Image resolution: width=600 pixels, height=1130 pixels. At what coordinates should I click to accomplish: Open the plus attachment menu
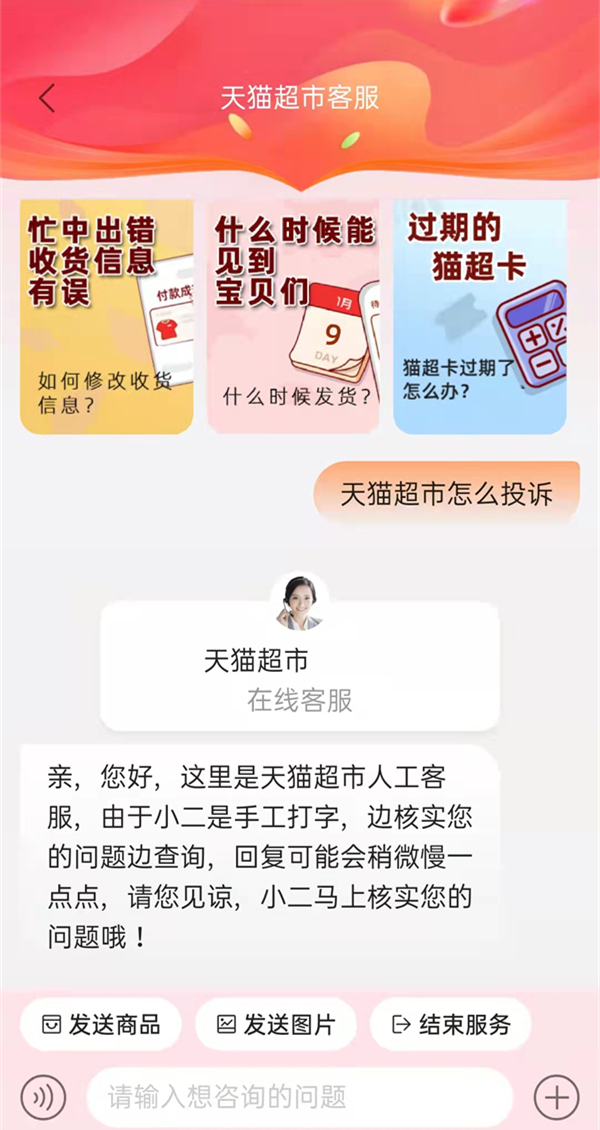pos(556,1097)
